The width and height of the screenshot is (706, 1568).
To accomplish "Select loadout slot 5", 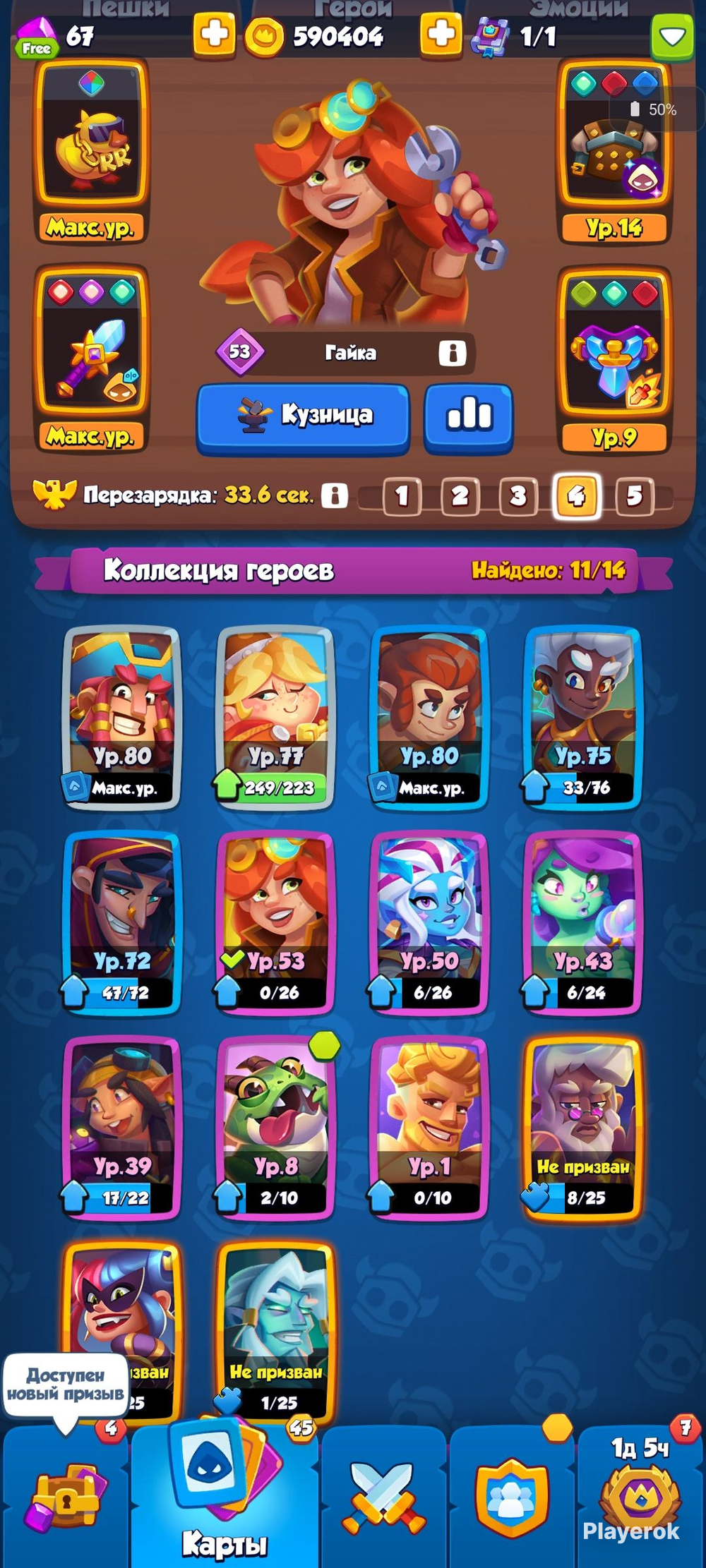I will [635, 496].
